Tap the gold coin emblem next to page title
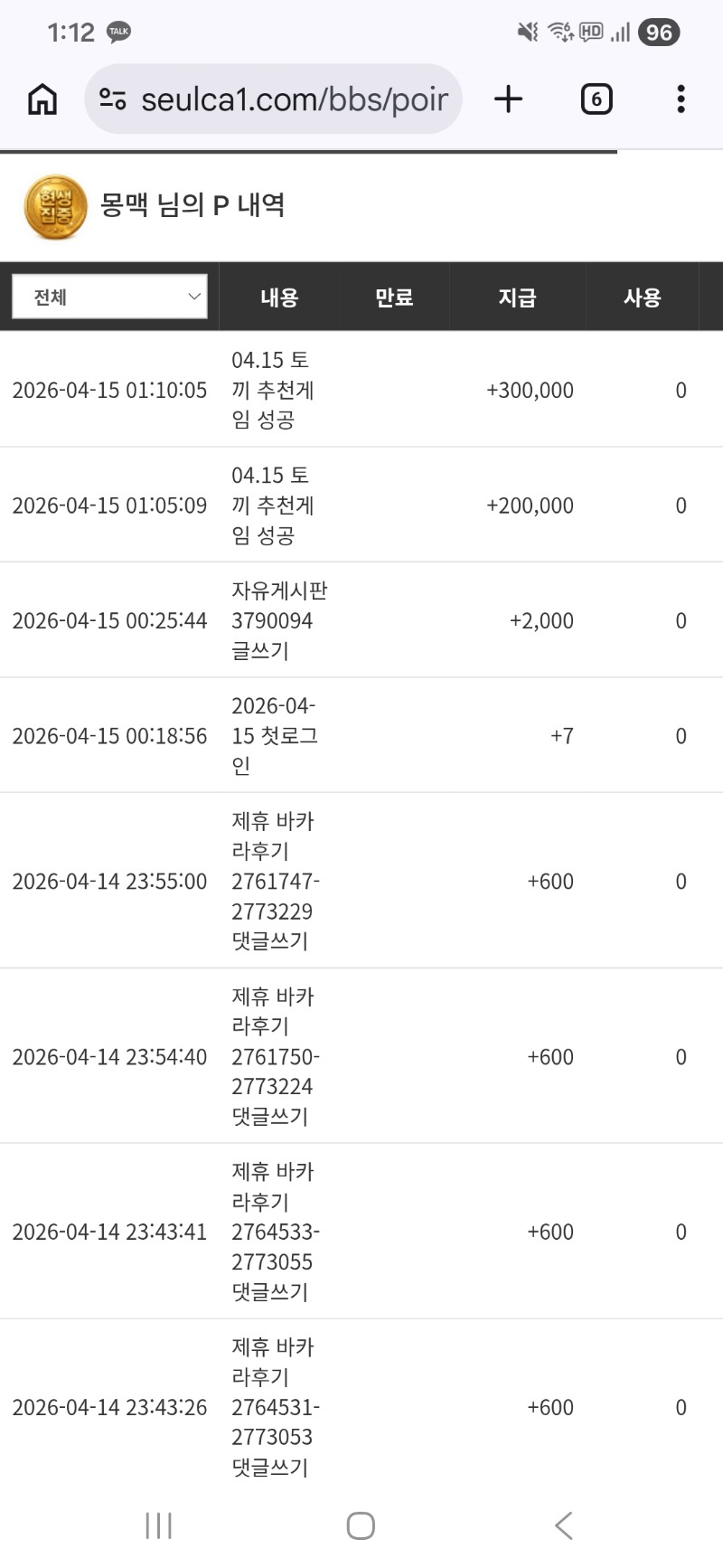The height and width of the screenshot is (1568, 723). pos(56,205)
